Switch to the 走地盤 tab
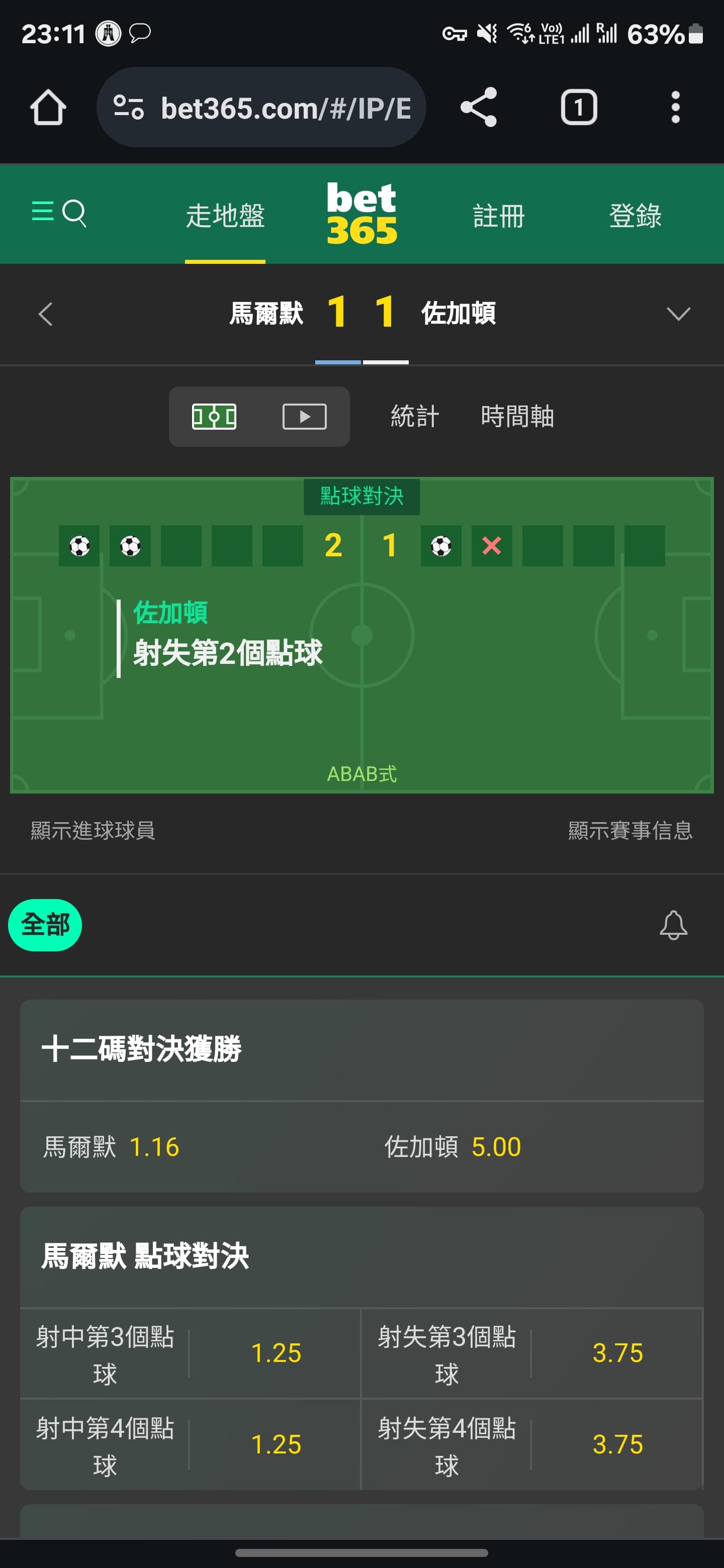724x1568 pixels. coord(225,216)
